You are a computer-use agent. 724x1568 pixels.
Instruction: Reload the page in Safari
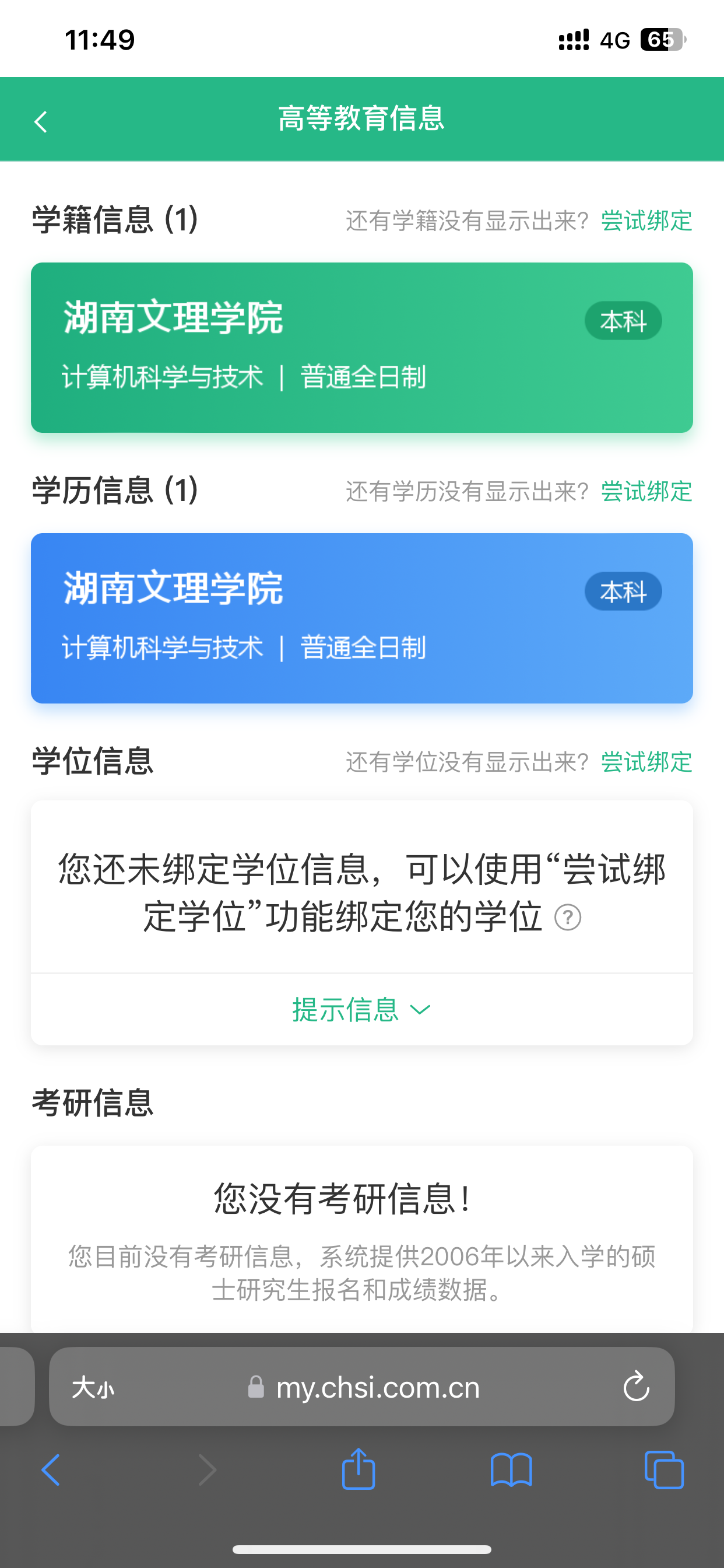tap(637, 1387)
